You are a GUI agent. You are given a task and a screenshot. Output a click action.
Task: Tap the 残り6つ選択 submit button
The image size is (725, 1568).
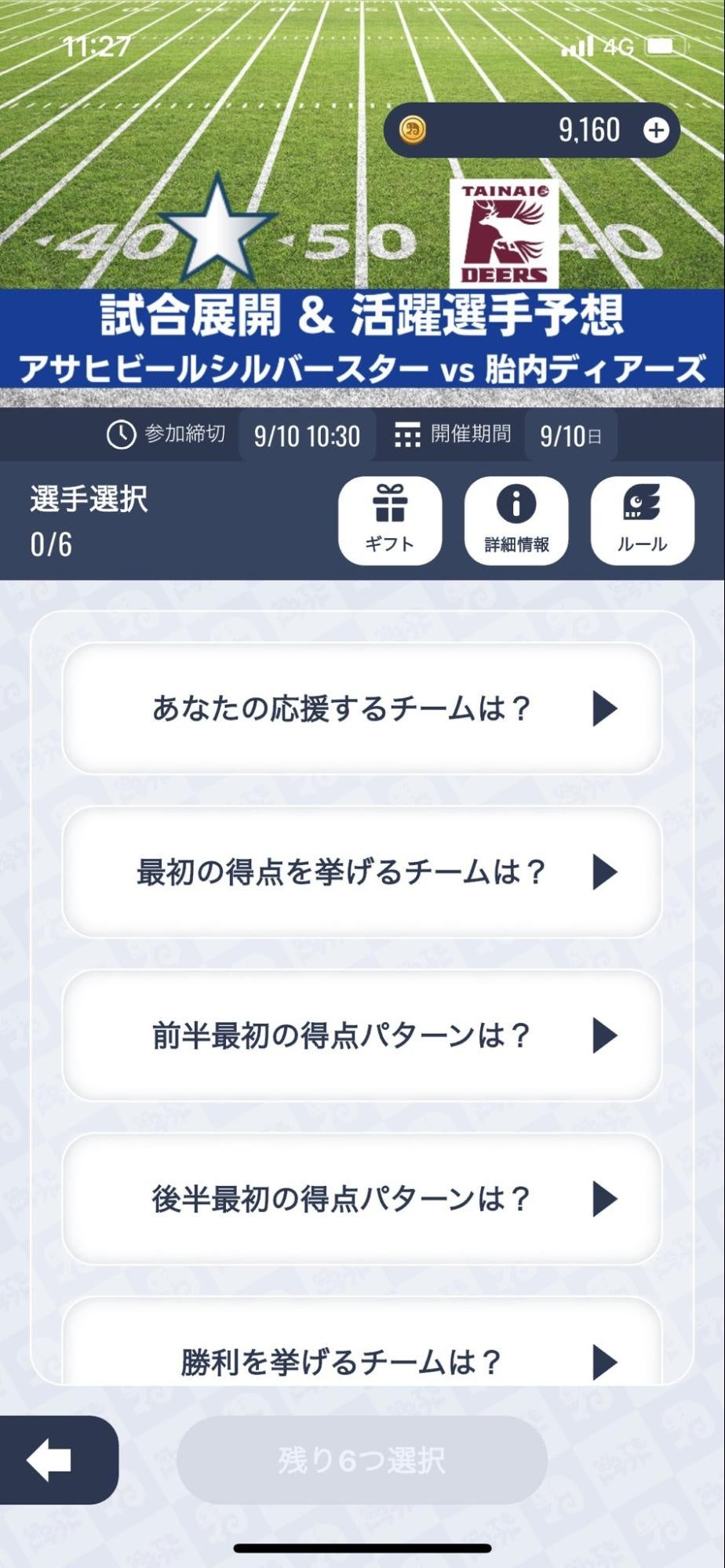(x=362, y=1461)
